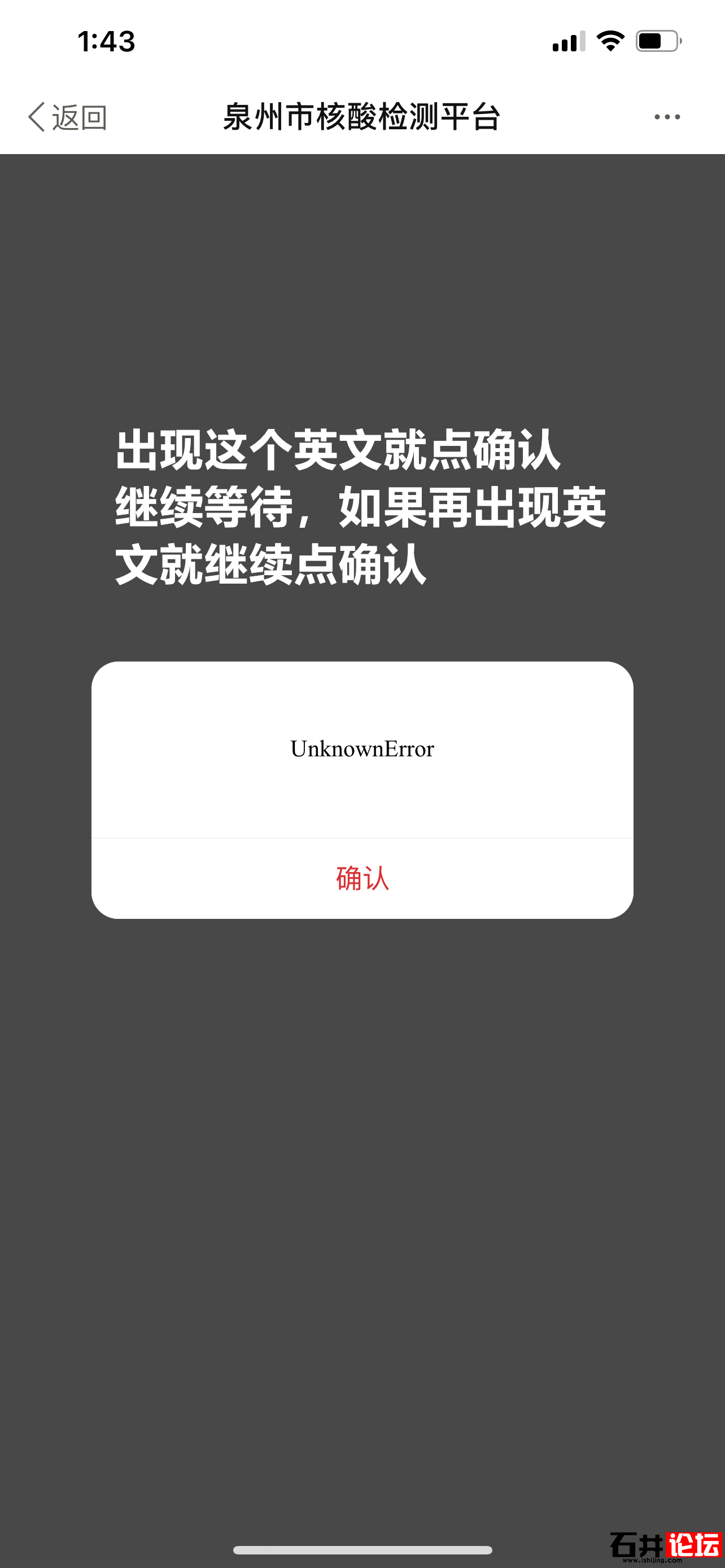This screenshot has width=725, height=1568.
Task: Confirm the UnknownError dialog with 确认
Action: click(362, 878)
